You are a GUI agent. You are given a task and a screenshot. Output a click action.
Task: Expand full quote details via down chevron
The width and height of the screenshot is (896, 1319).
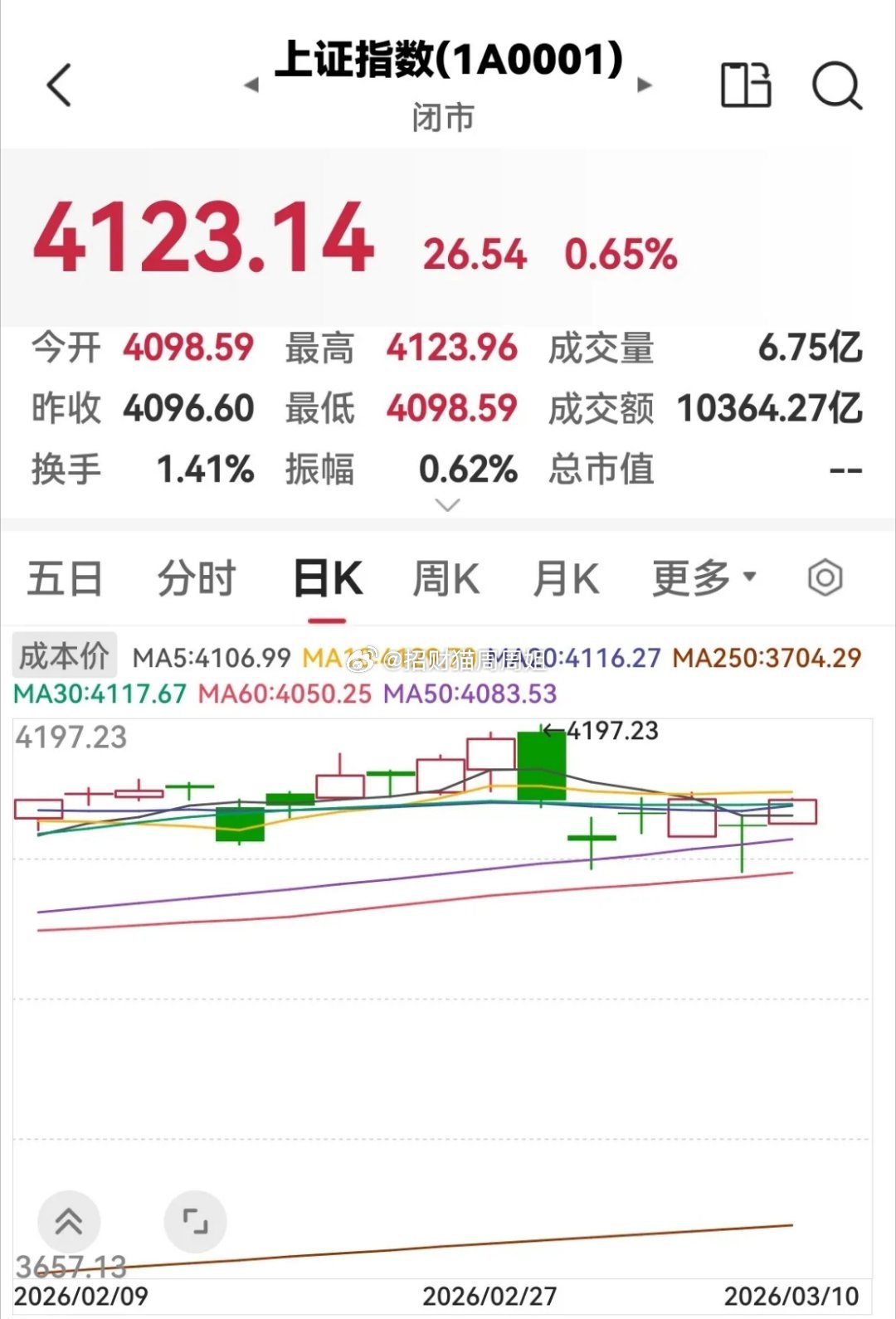tap(447, 504)
